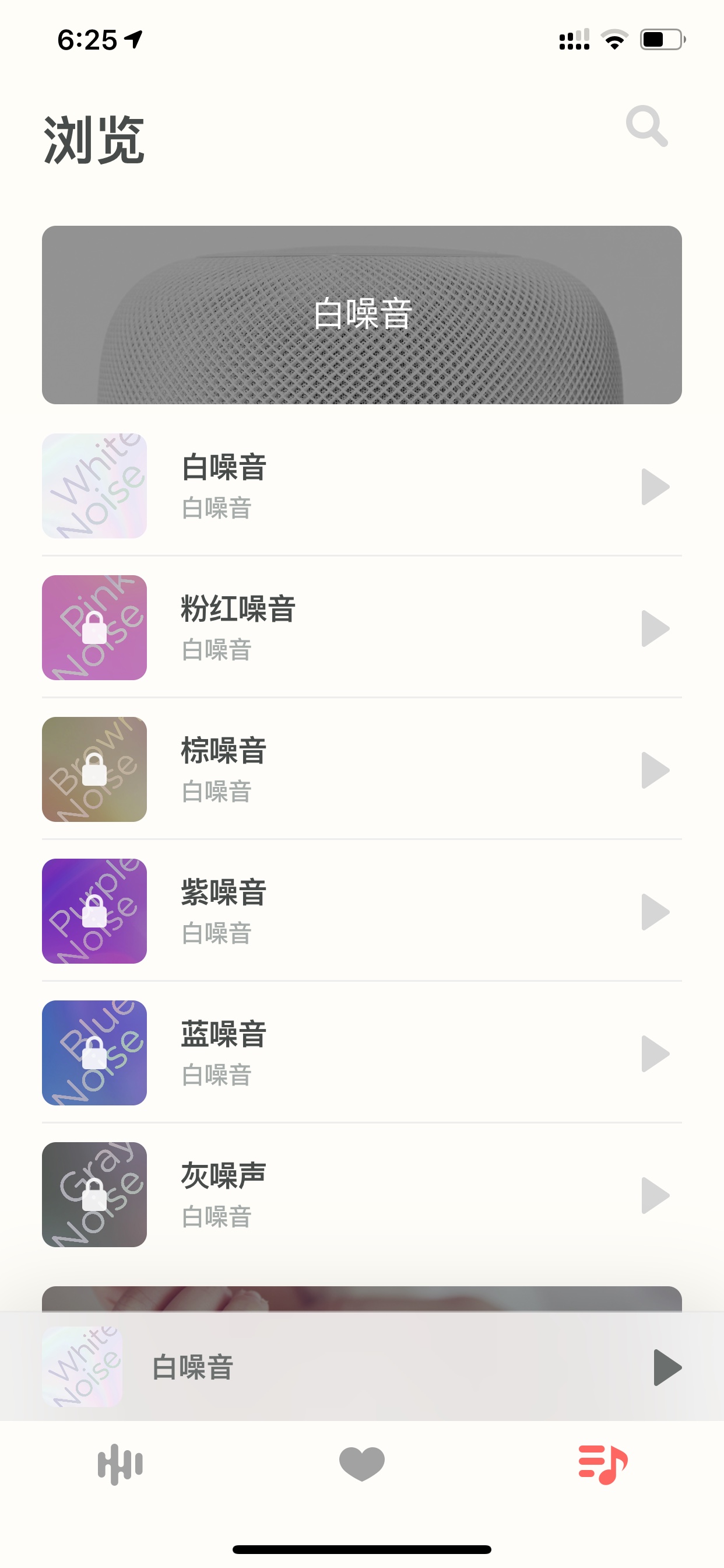
Task: Tap the locked Purple Noise cover art
Action: point(94,911)
